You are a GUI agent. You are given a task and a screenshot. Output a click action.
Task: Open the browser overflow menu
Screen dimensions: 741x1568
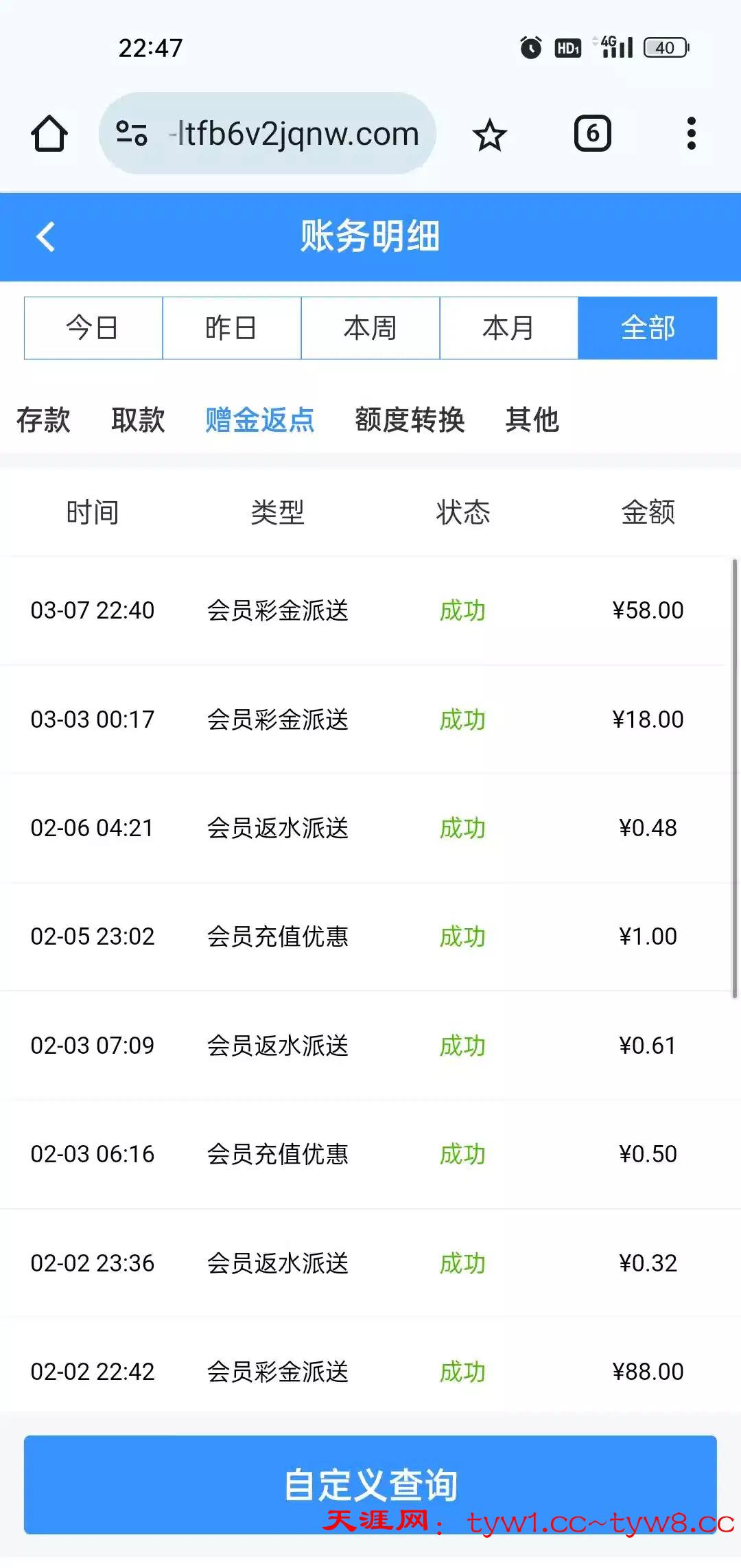pyautogui.click(x=691, y=133)
